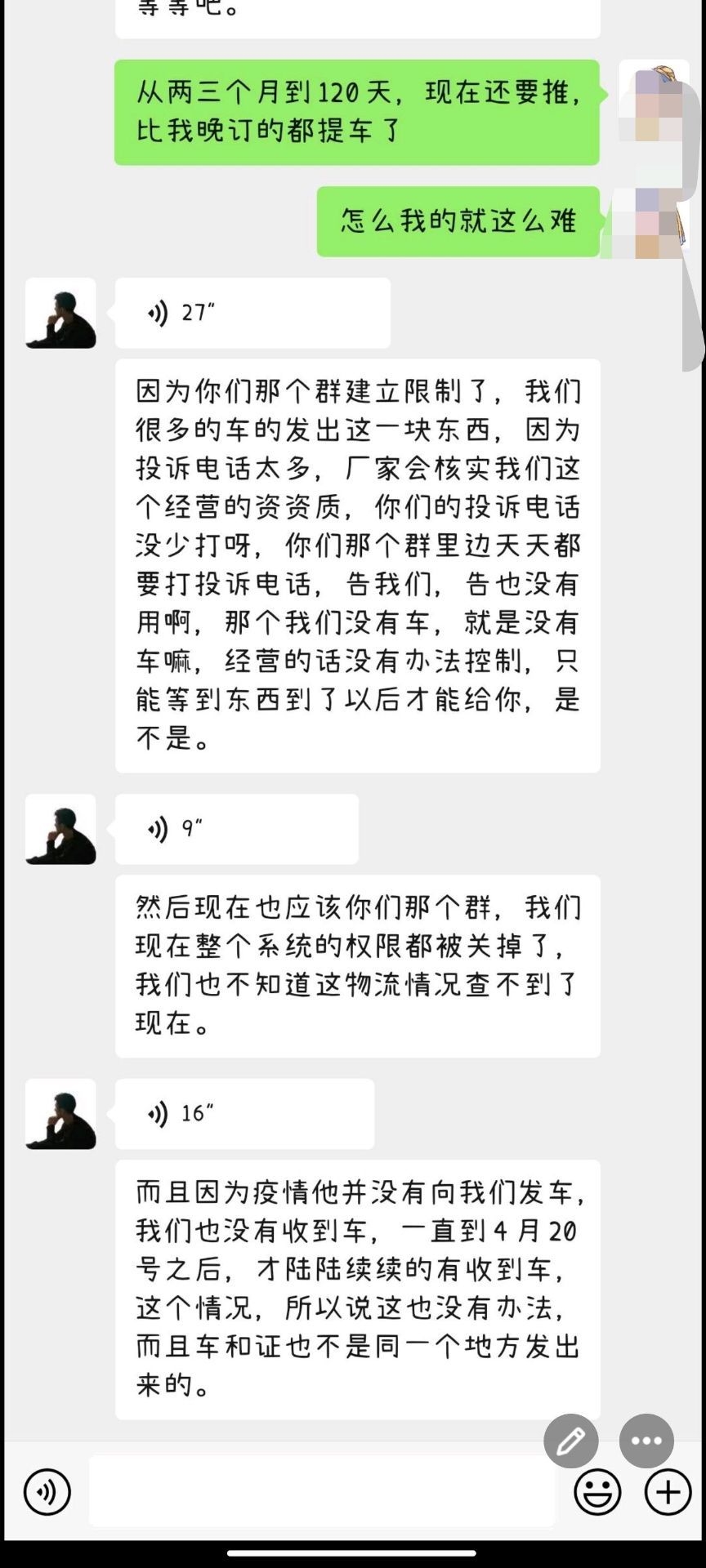Tap the message text input field
The height and width of the screenshot is (1568, 706).
(x=322, y=1491)
